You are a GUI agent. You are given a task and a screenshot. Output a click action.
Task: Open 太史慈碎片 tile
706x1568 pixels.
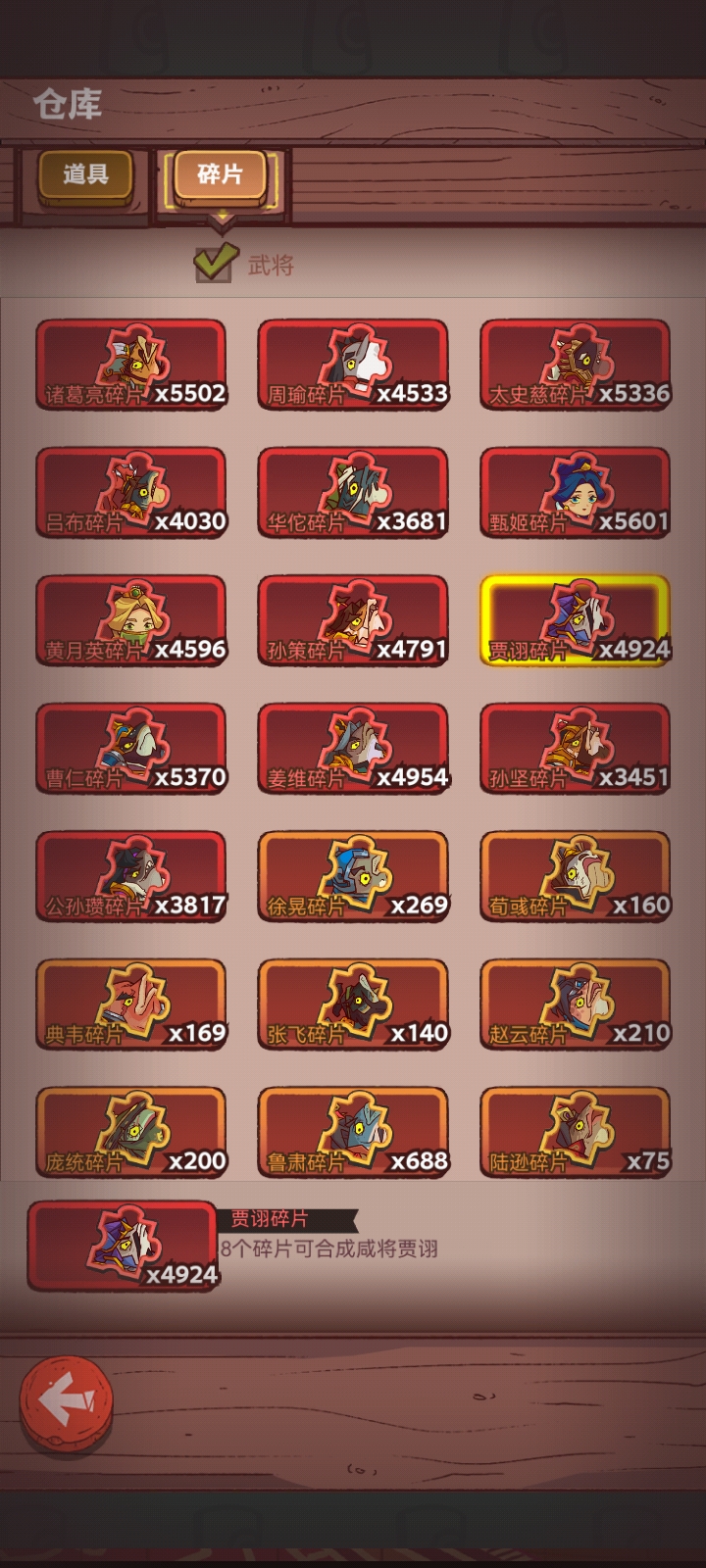coord(576,365)
